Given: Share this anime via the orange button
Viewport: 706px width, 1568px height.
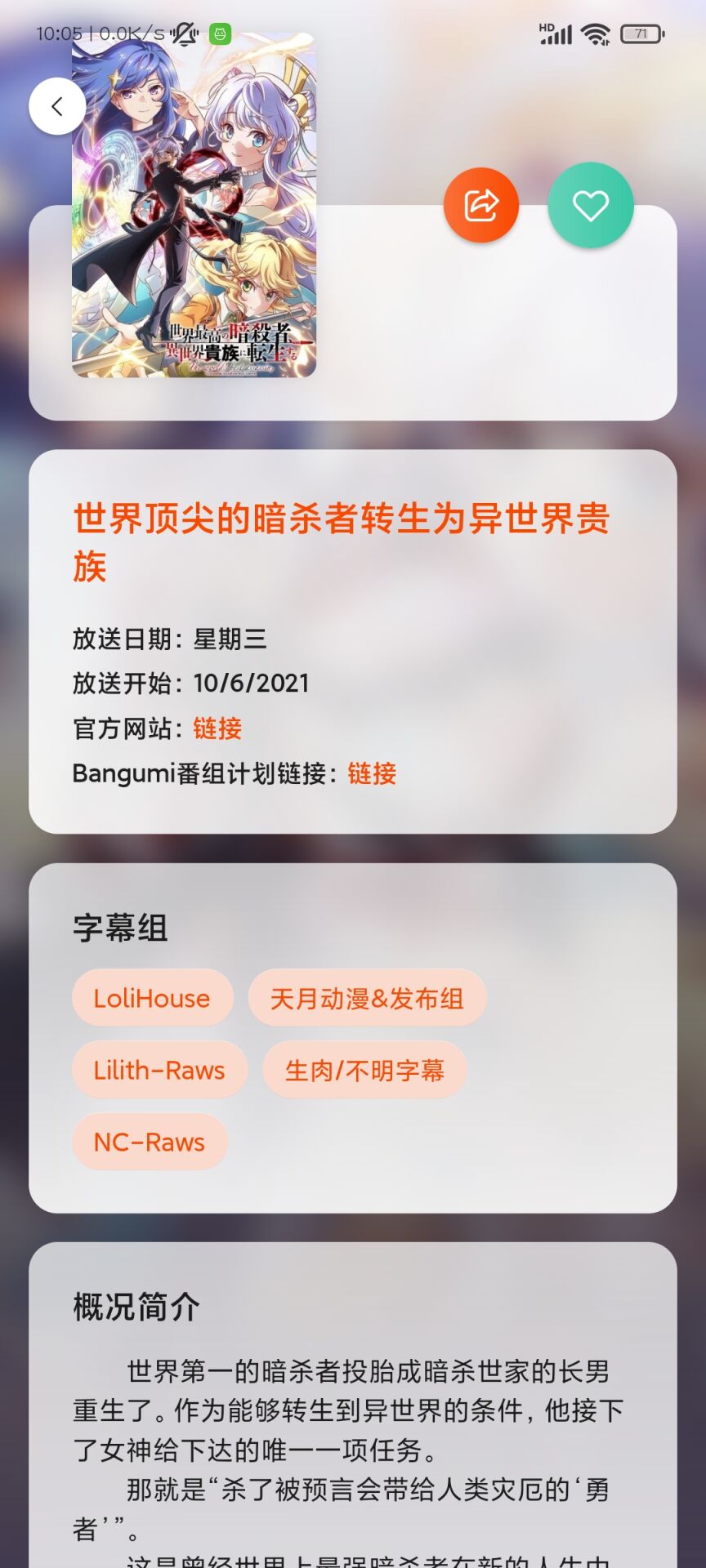Looking at the screenshot, I should coord(481,205).
